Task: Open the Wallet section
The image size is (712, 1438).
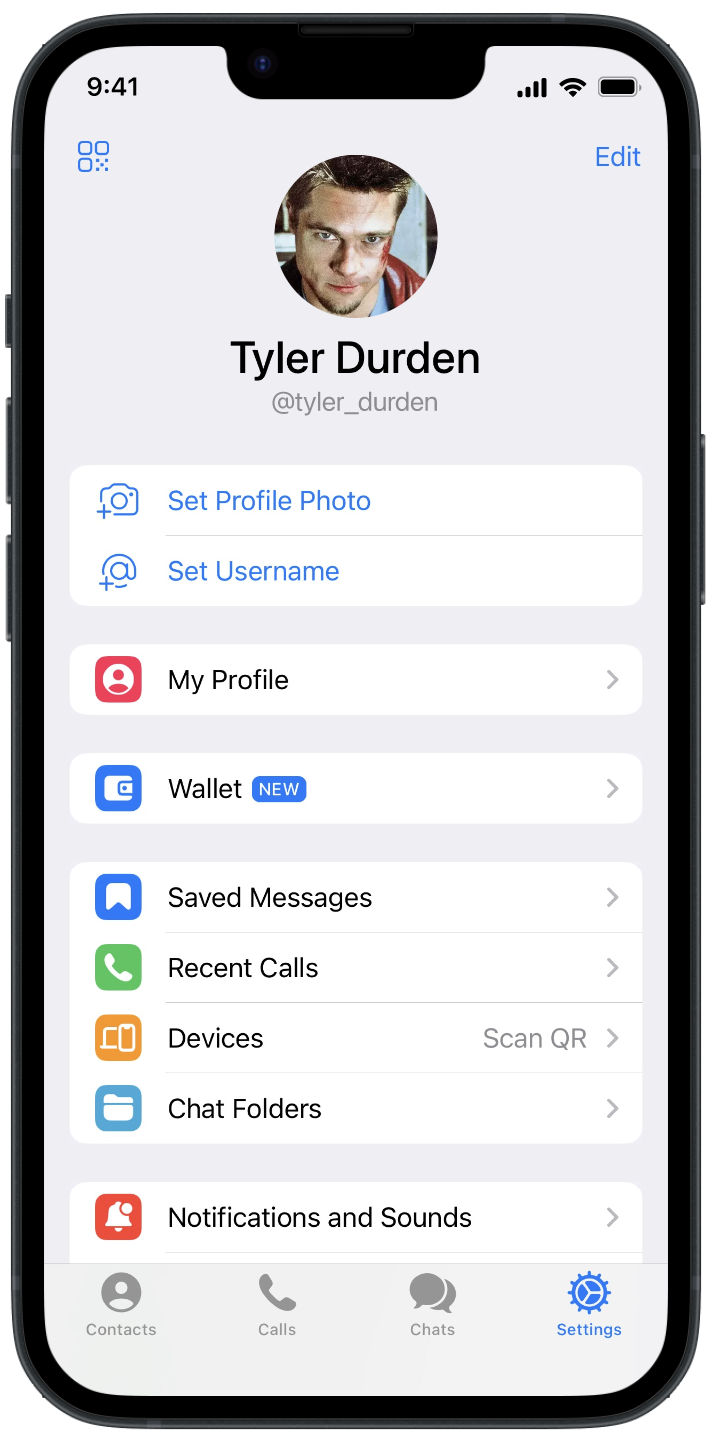Action: coord(355,789)
